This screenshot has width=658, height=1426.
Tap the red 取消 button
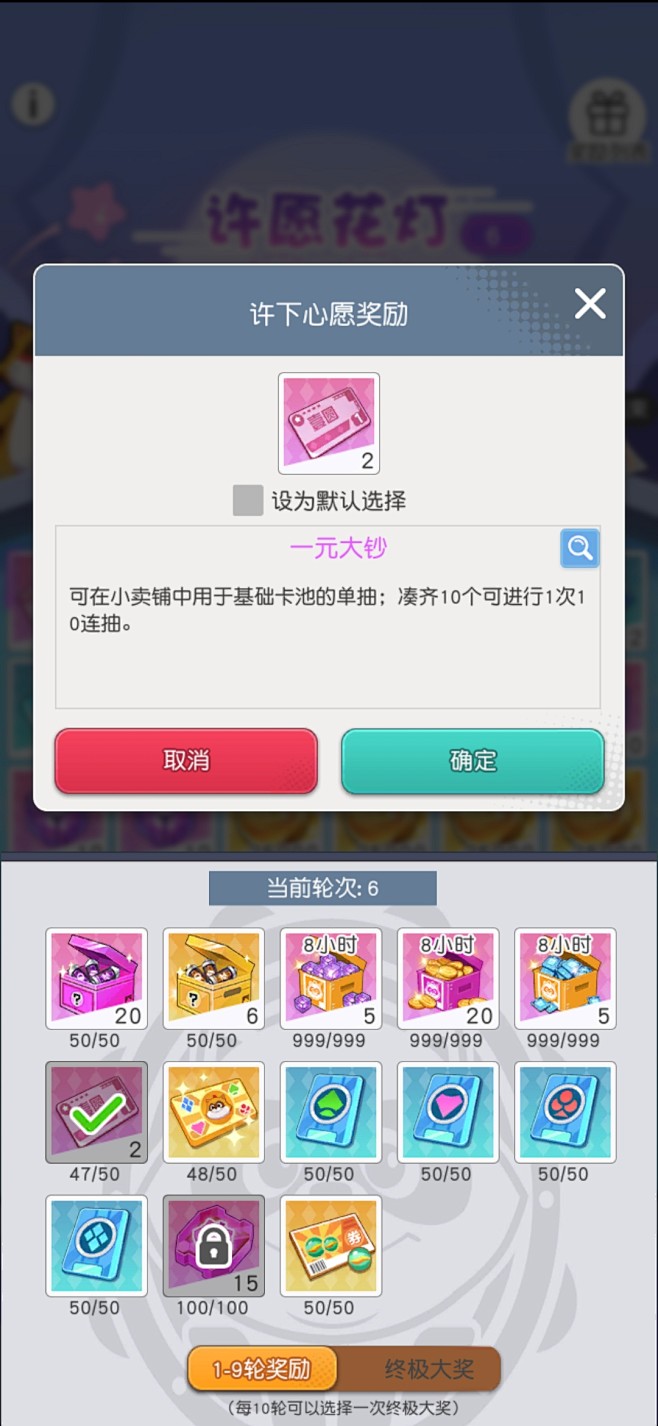[x=186, y=760]
